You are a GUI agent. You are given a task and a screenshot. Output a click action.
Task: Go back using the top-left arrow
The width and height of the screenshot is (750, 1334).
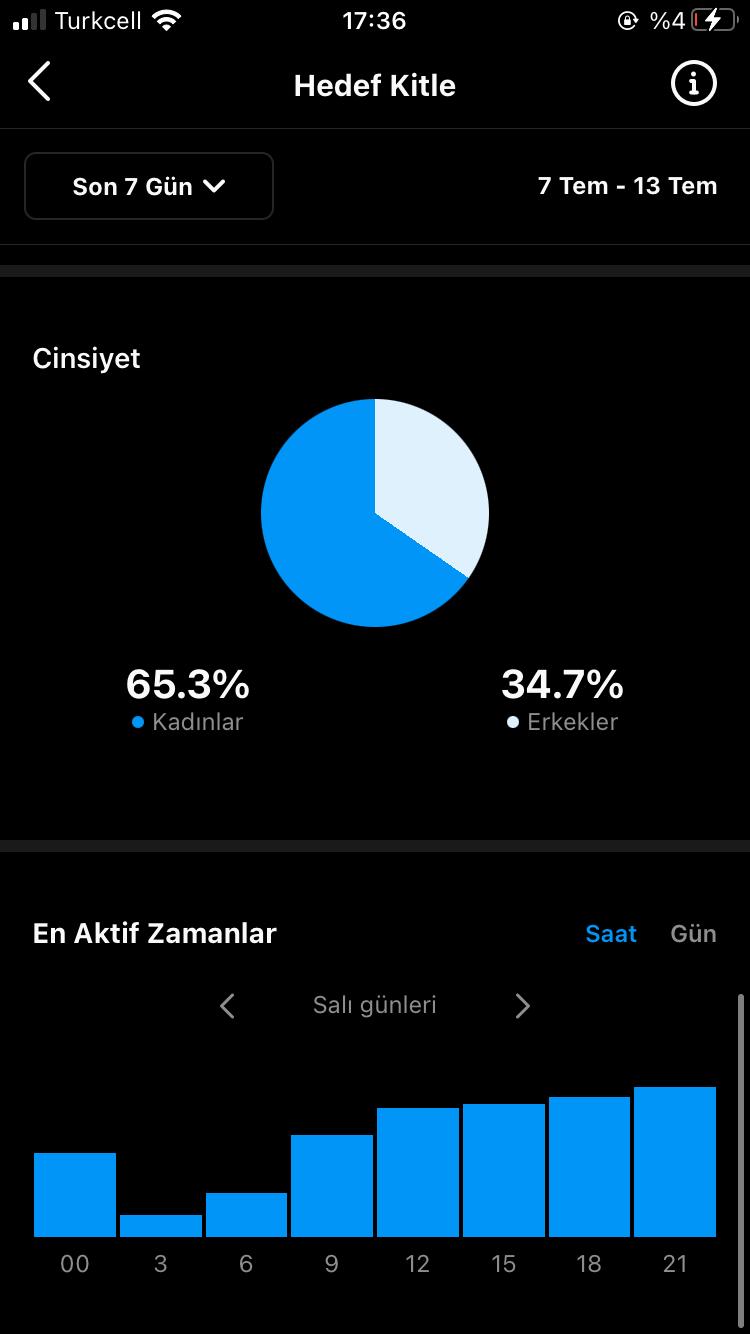click(x=39, y=82)
